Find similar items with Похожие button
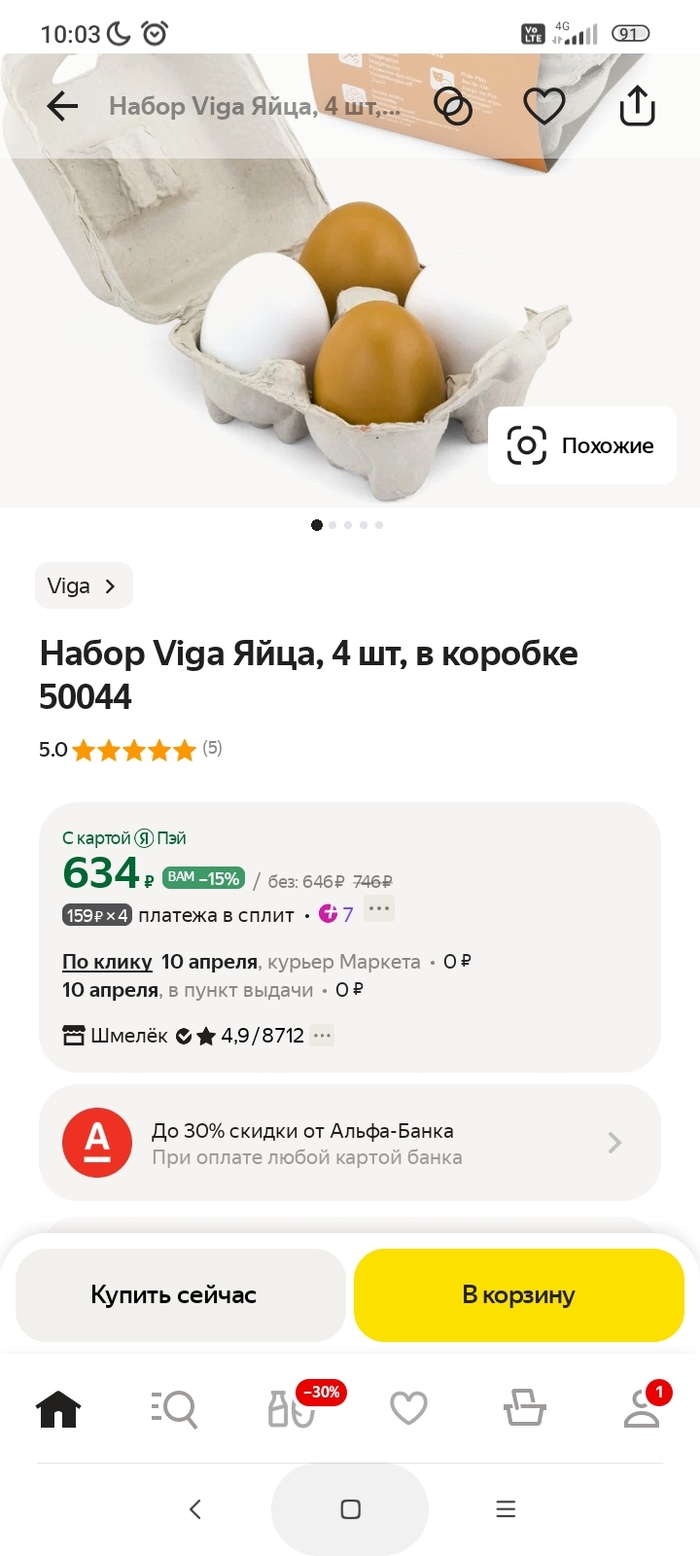The height and width of the screenshot is (1556, 700). (x=582, y=446)
